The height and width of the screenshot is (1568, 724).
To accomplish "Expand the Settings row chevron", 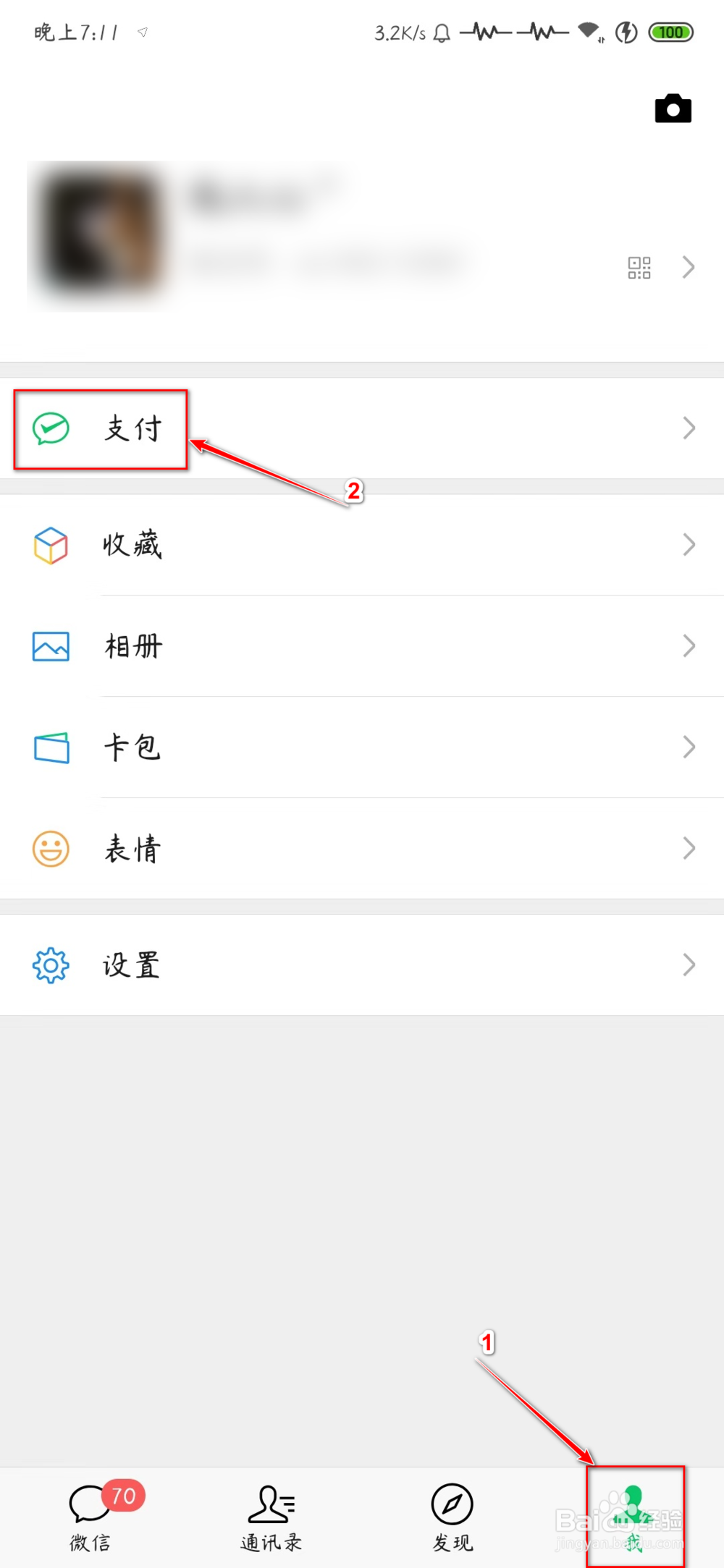I will pyautogui.click(x=688, y=964).
